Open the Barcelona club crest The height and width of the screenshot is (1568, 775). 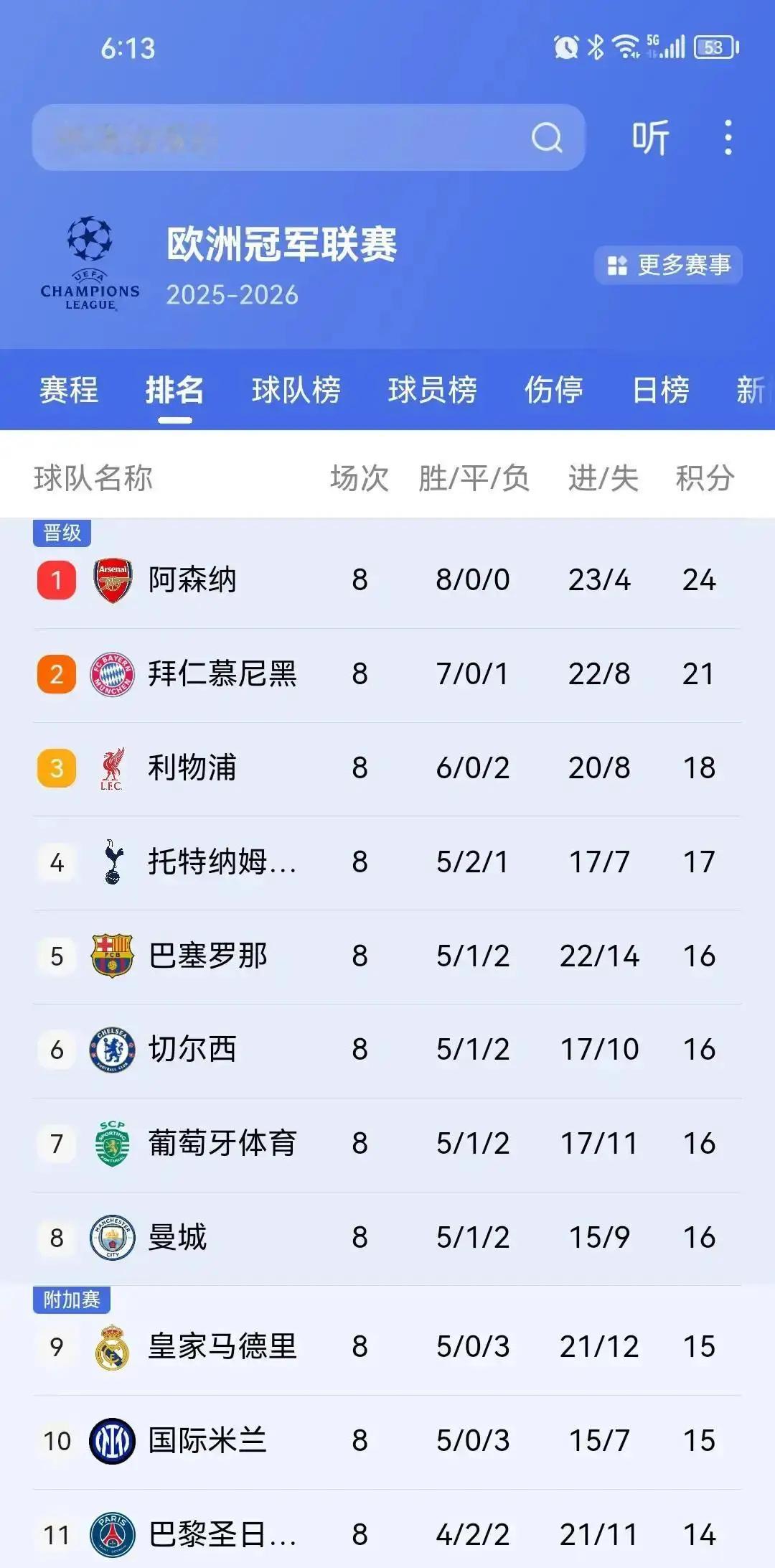tap(111, 955)
